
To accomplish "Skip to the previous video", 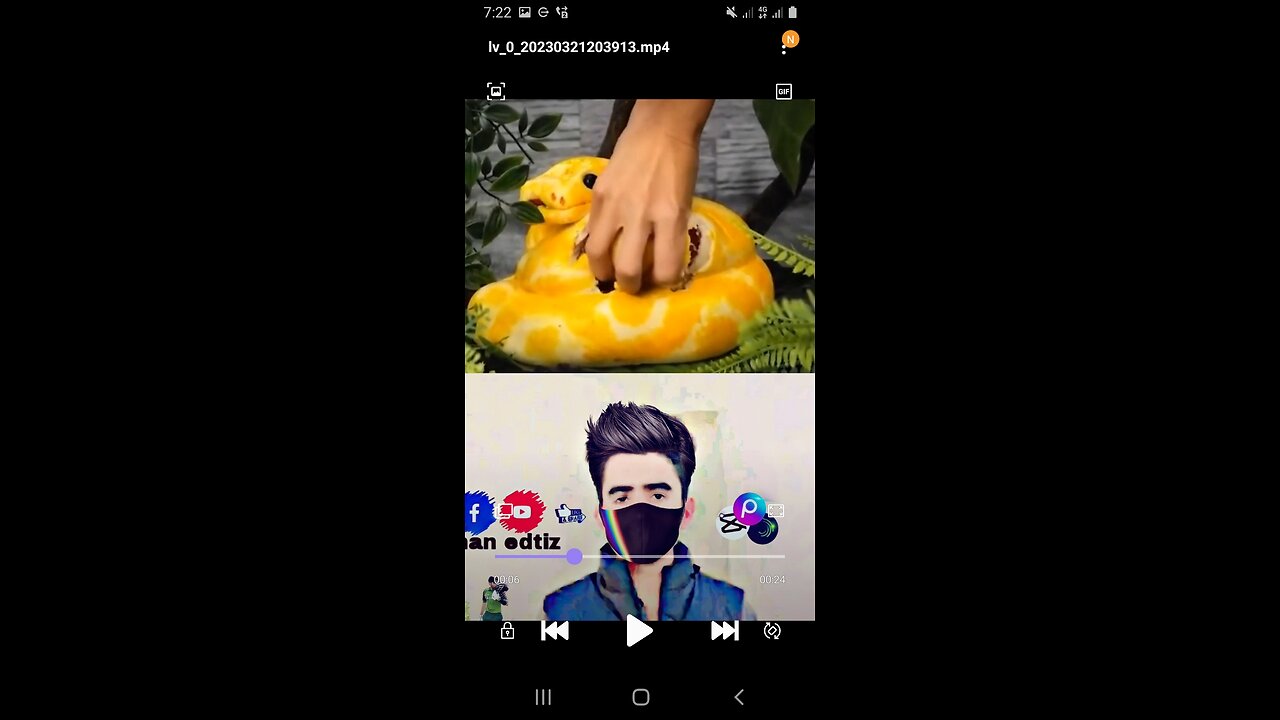I will click(x=555, y=631).
